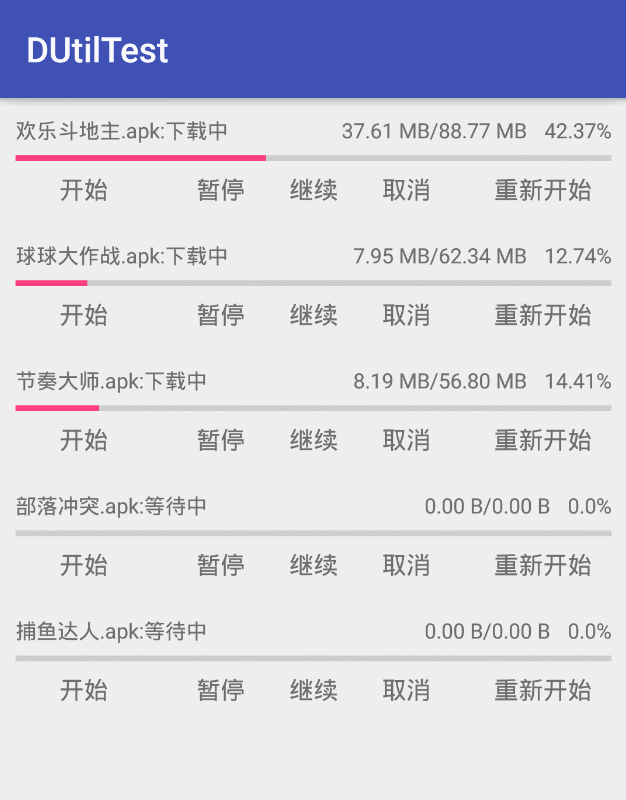Cancel the 欢乐斗地主.apk download
The image size is (626, 800).
point(406,191)
